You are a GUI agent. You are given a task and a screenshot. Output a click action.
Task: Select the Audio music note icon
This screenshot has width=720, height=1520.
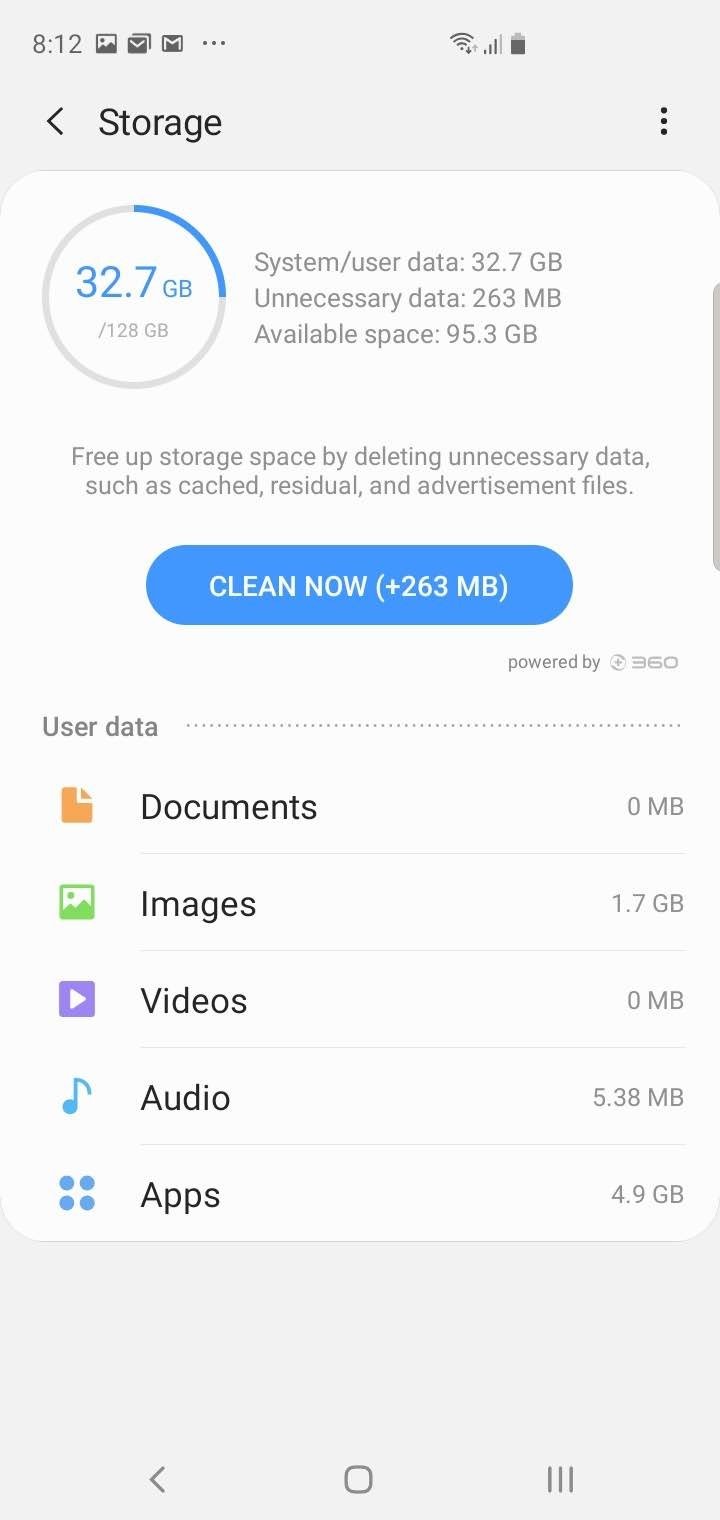pyautogui.click(x=77, y=1096)
